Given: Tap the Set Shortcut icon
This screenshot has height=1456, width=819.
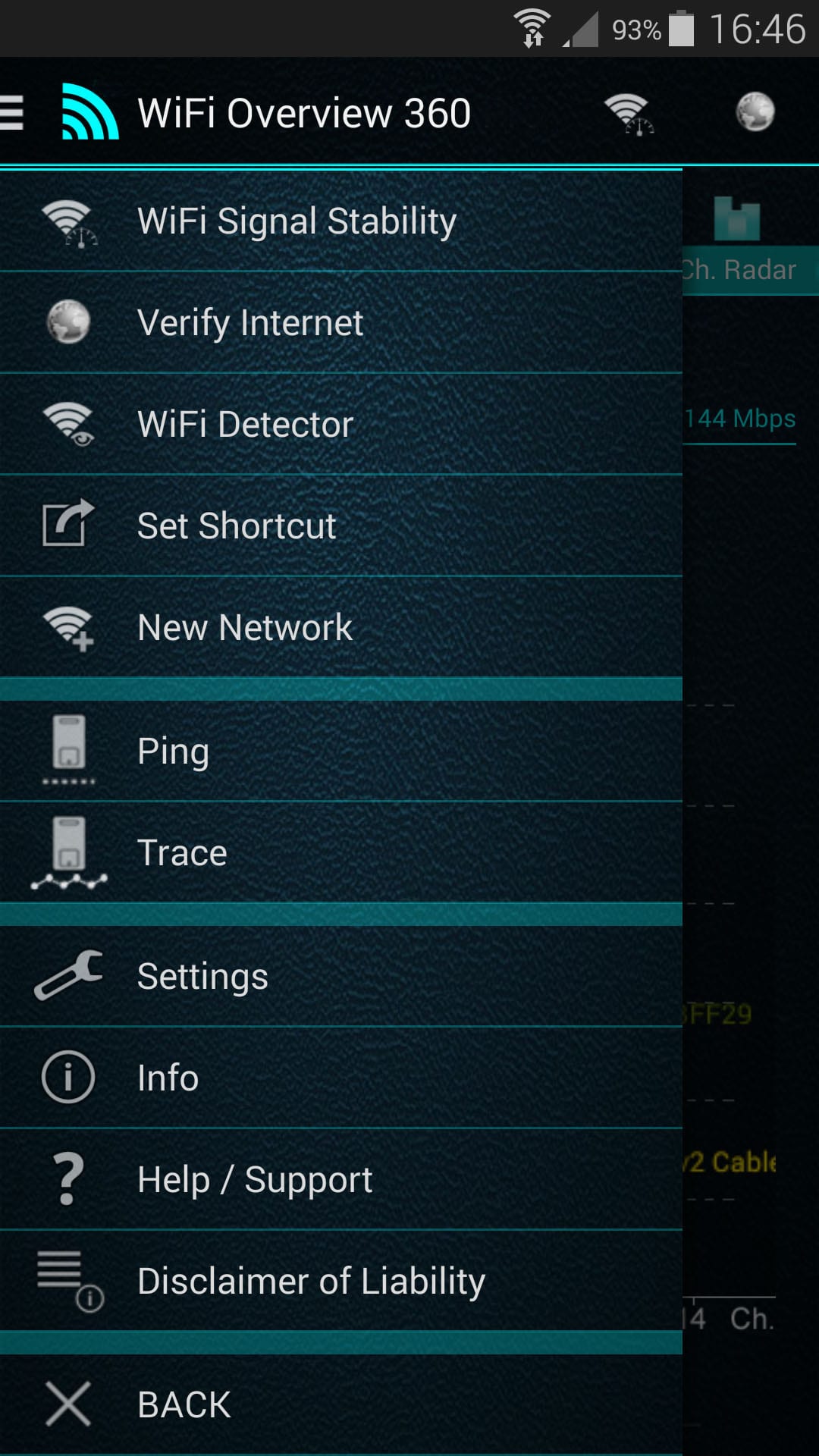Looking at the screenshot, I should pyautogui.click(x=67, y=524).
